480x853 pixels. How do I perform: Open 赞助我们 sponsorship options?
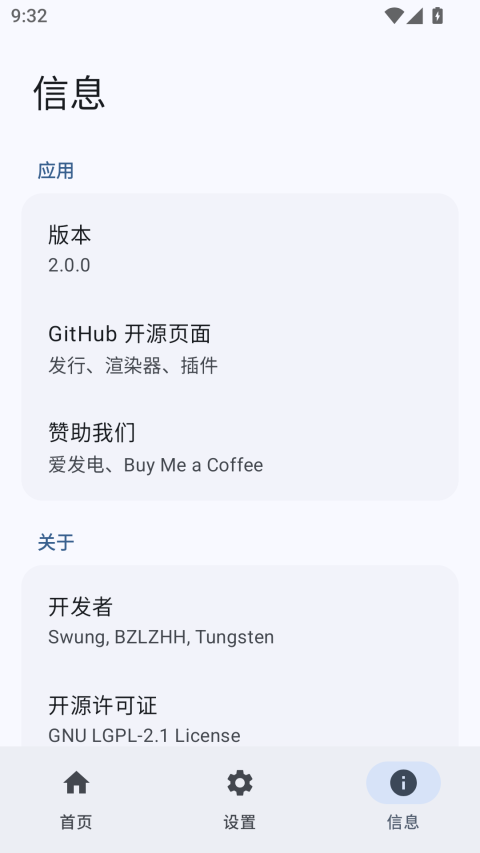[240, 448]
